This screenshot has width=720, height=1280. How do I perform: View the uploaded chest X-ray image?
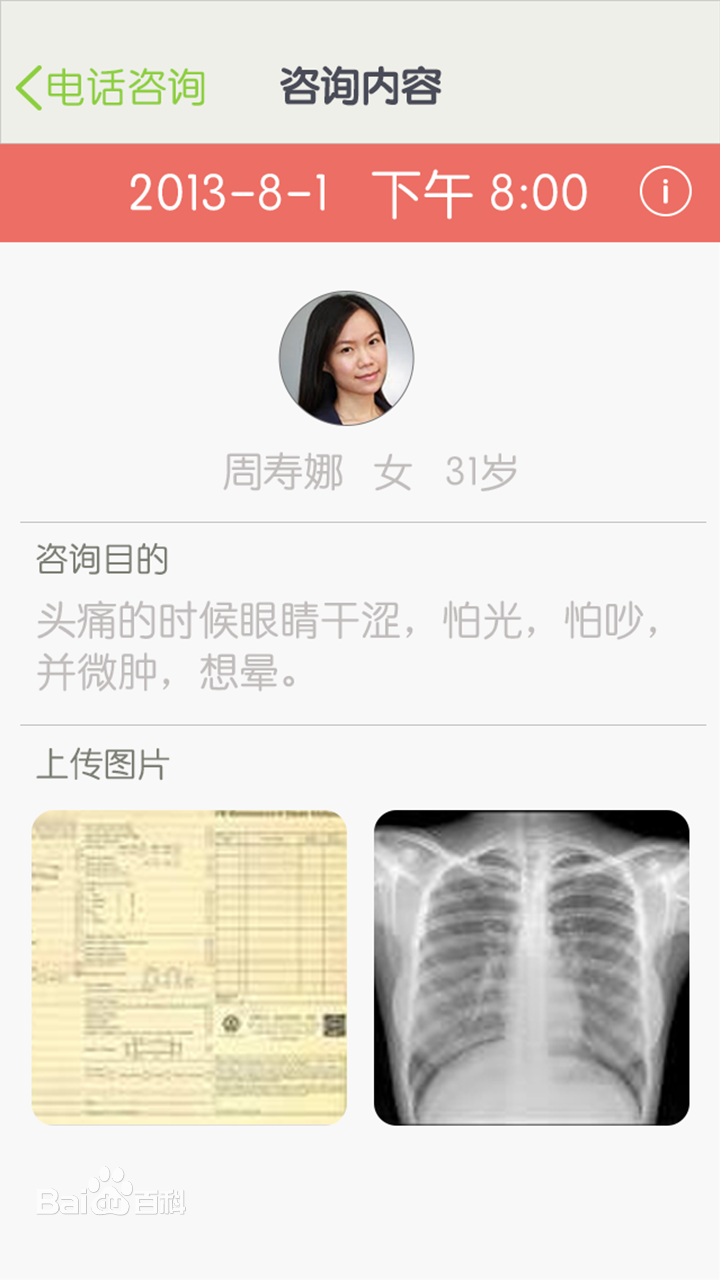[x=531, y=967]
